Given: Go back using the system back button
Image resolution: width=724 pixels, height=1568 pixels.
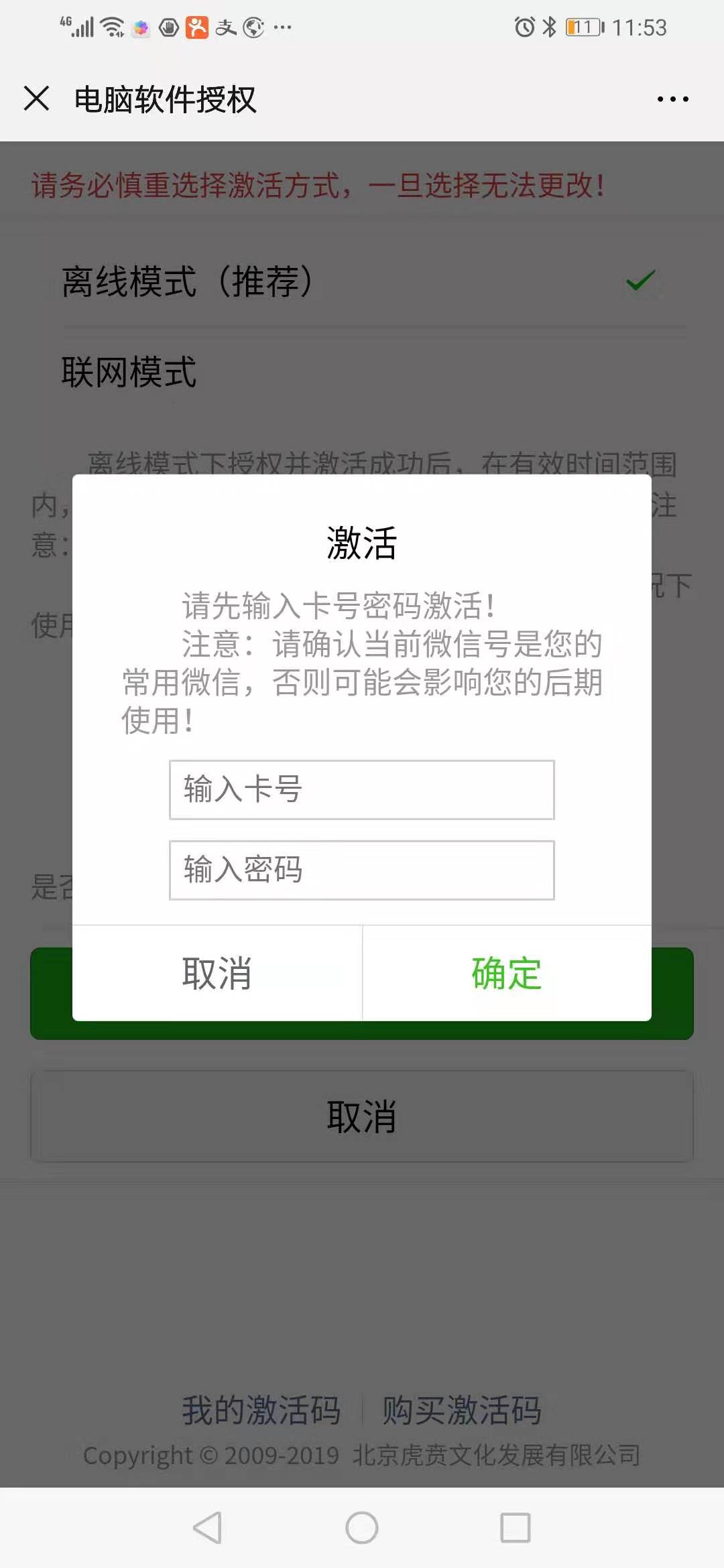Looking at the screenshot, I should tap(207, 1528).
